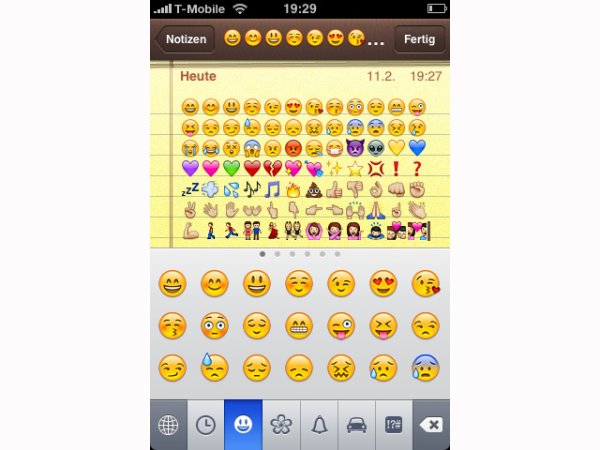Viewport: 600px width, 450px height.
Task: Tap Fertig to finish editing
Action: (x=419, y=40)
